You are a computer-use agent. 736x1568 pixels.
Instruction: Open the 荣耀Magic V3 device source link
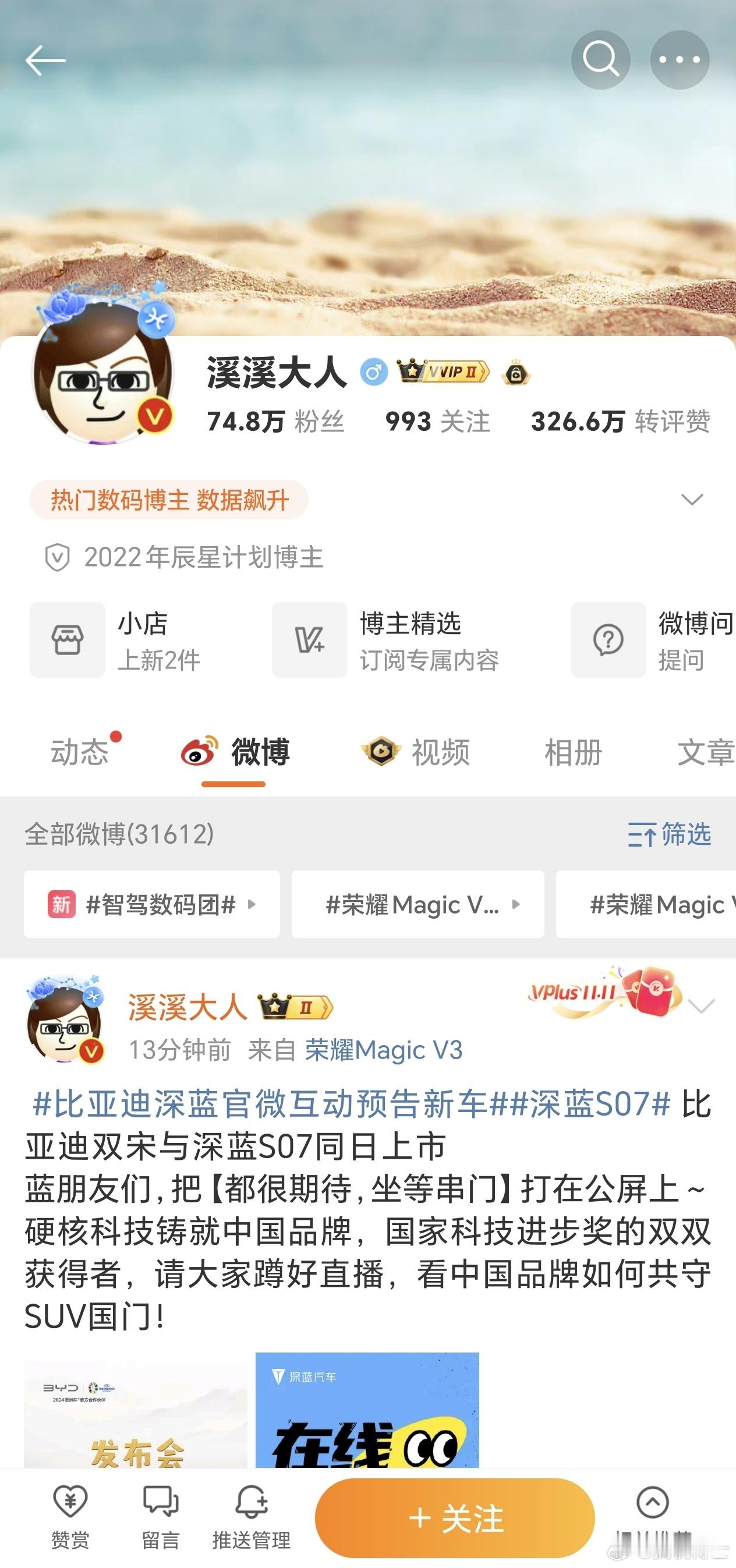point(384,1050)
